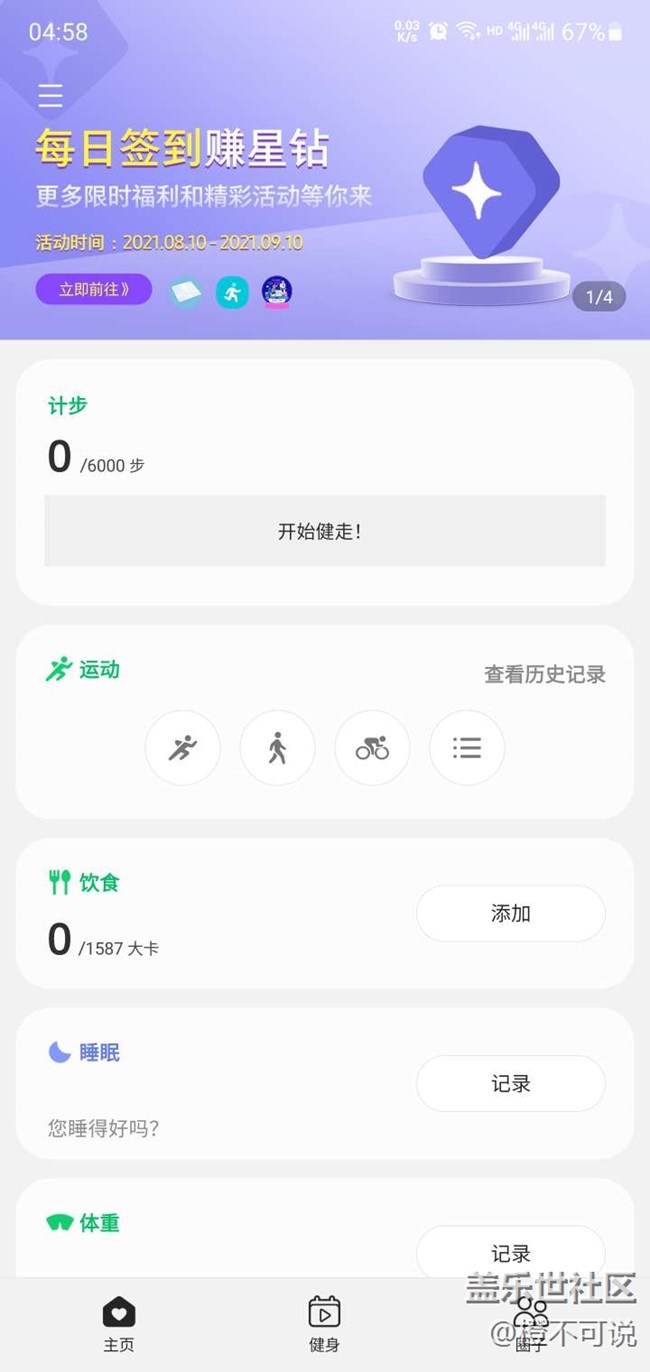
Task: Open the full exercise list
Action: [467, 748]
